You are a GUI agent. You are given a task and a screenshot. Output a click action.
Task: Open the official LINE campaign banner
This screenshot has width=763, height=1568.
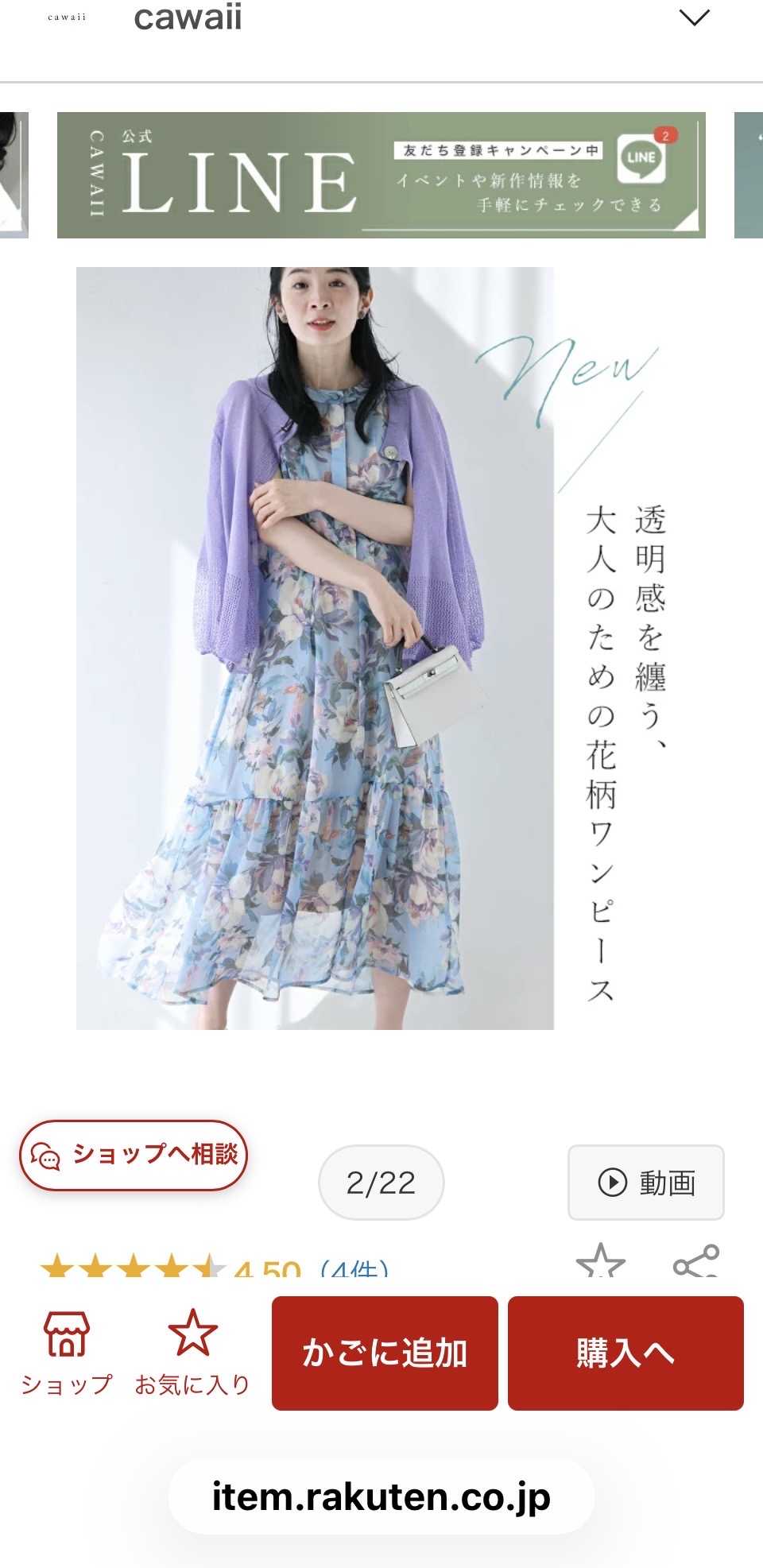[381, 175]
